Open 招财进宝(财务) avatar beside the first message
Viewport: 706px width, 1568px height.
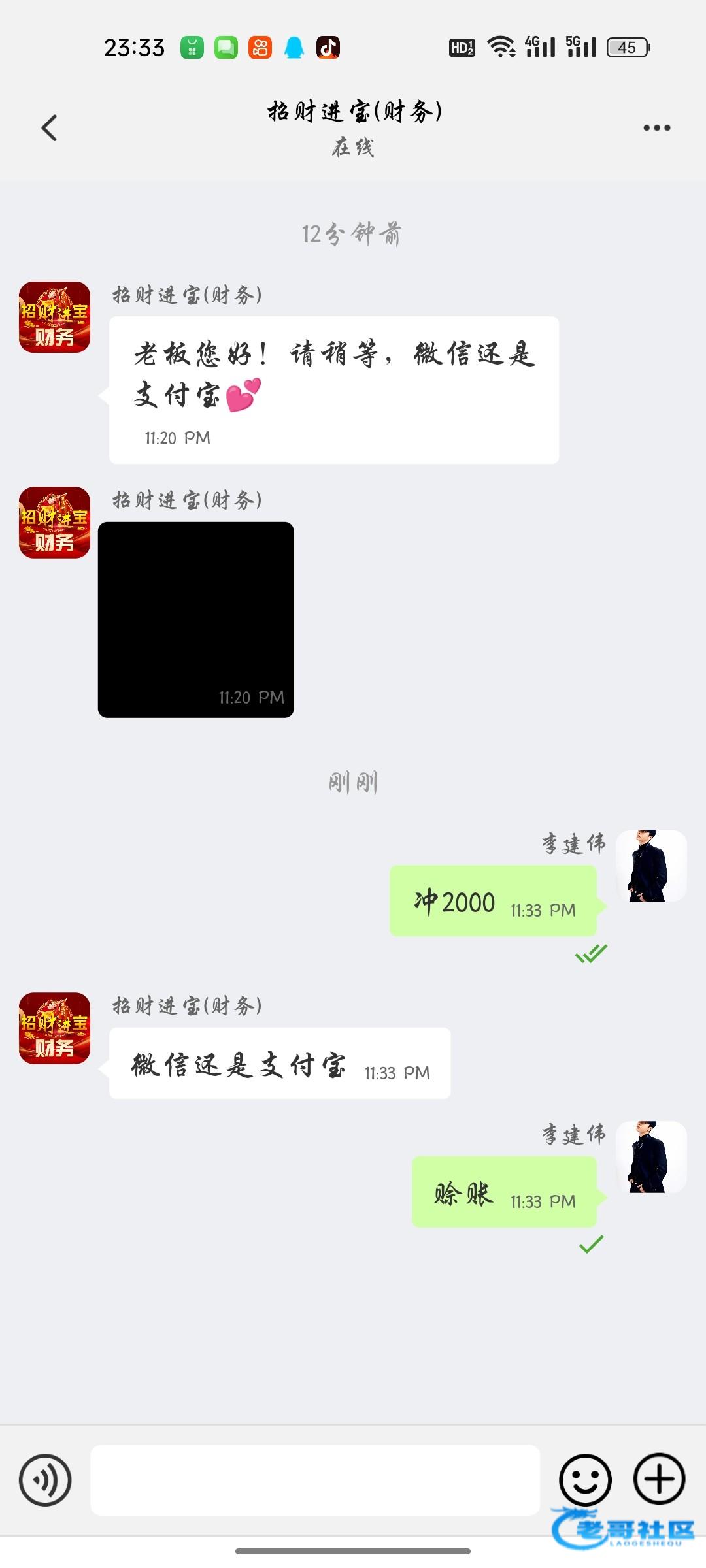54,318
